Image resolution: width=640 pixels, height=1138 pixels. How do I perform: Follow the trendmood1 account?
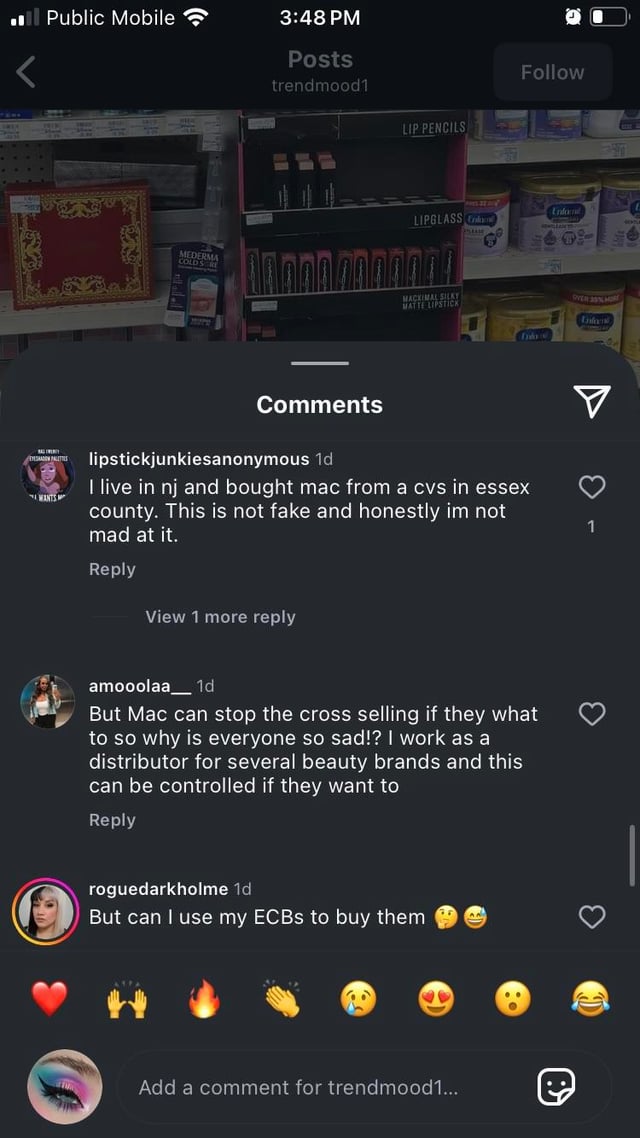(x=552, y=72)
